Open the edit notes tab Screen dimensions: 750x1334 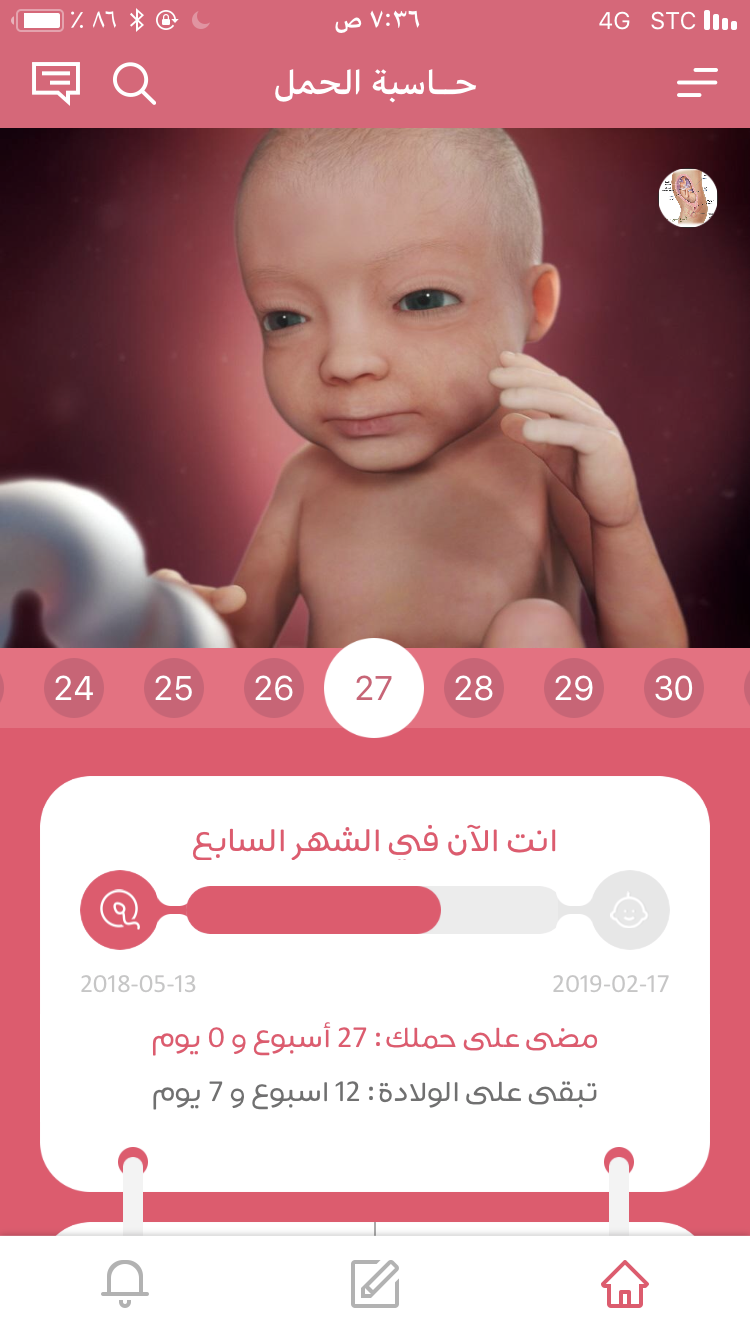pyautogui.click(x=375, y=1284)
